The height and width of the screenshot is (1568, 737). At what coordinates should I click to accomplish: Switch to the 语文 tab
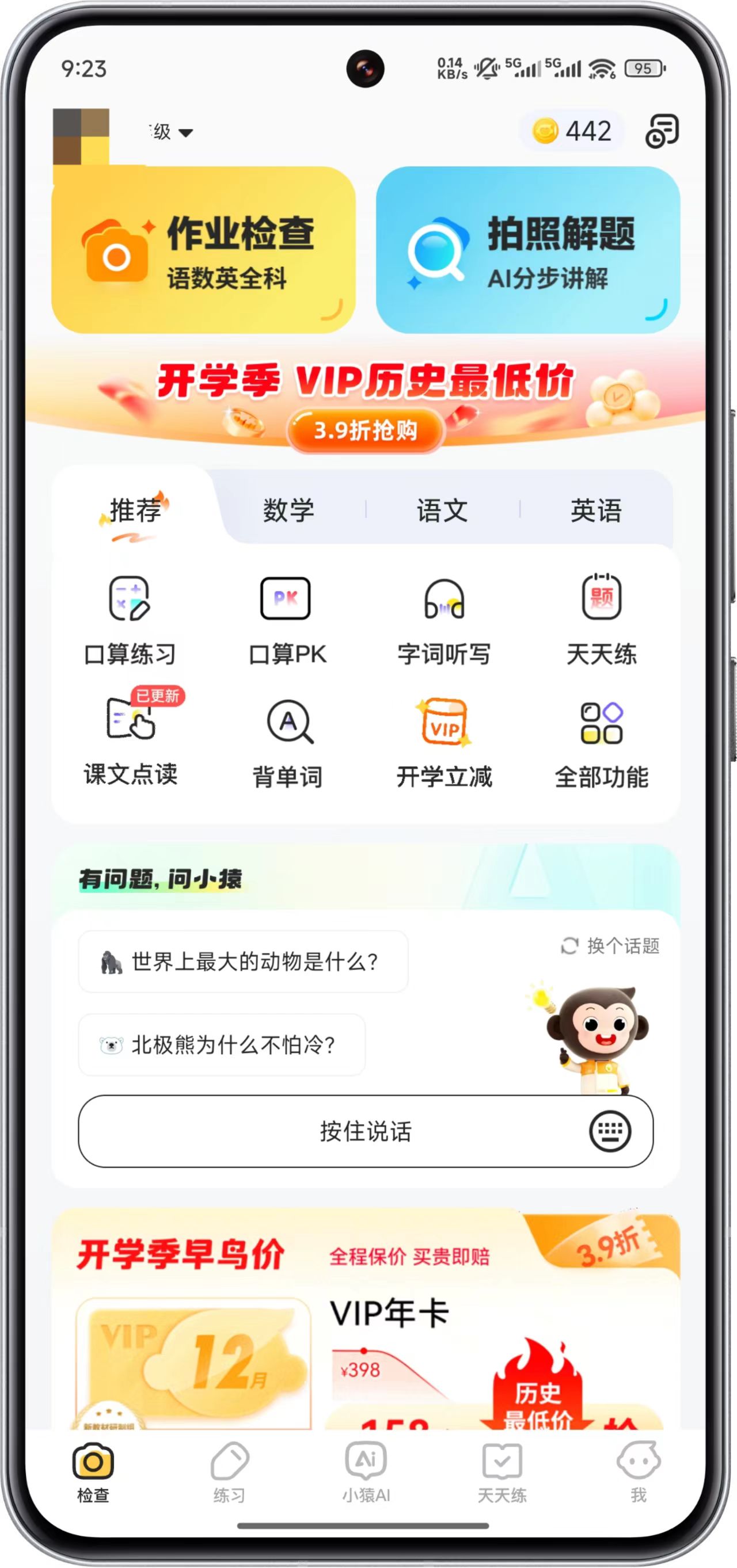pyautogui.click(x=442, y=509)
